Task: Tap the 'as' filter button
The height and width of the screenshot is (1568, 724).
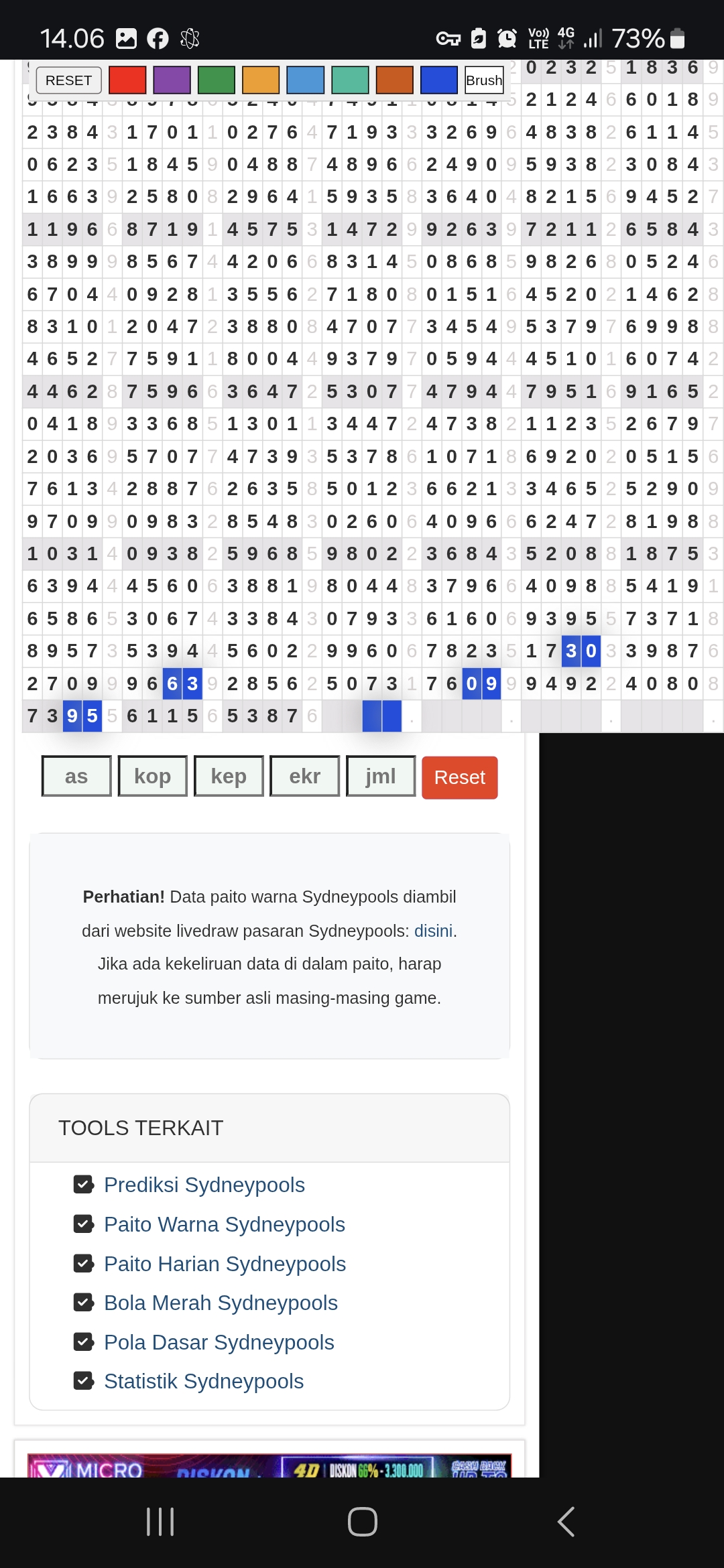Action: click(76, 776)
